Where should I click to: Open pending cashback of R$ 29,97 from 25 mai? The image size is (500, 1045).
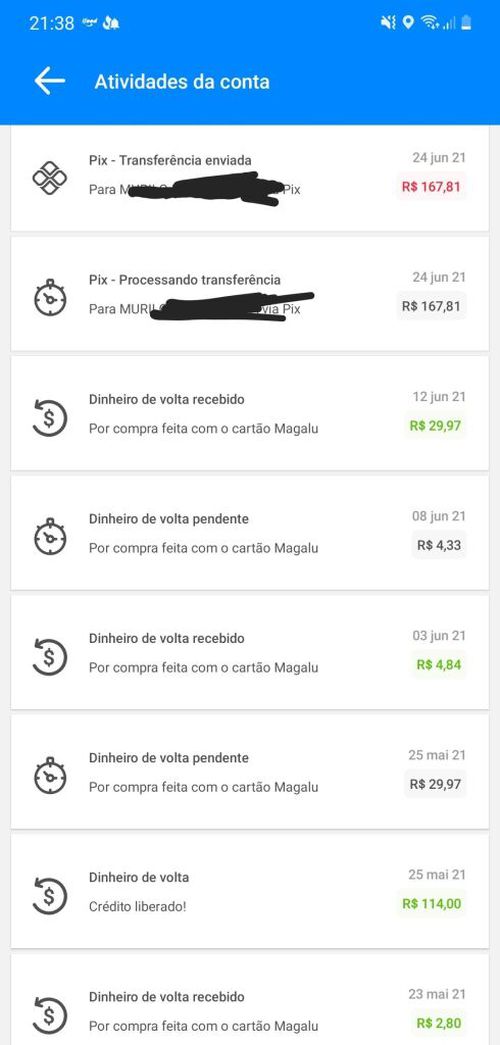[249, 772]
